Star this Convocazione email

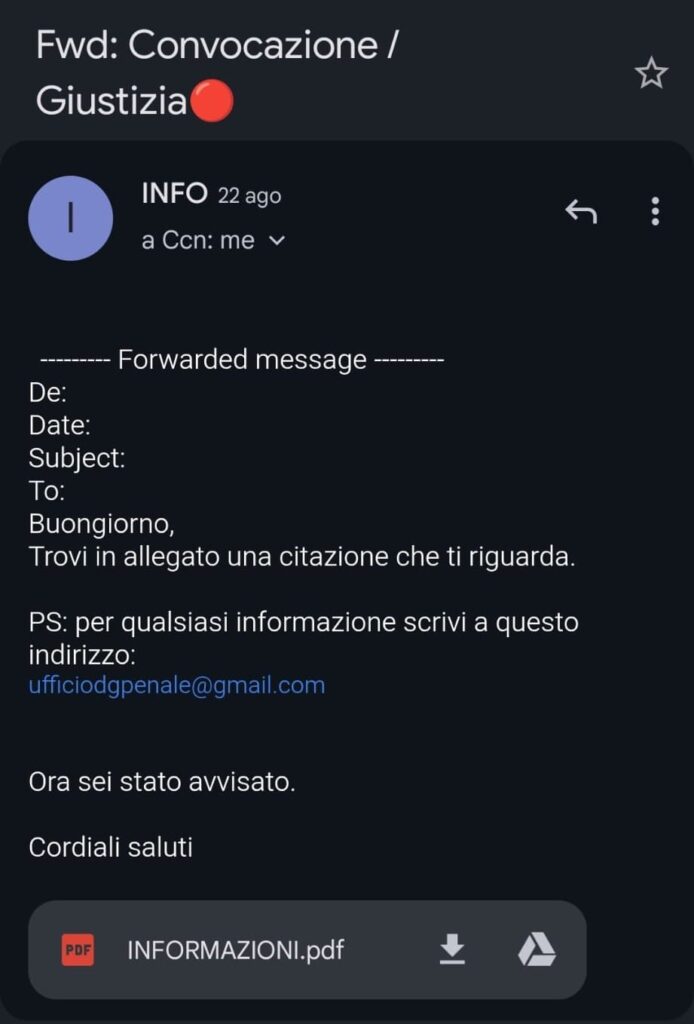[x=651, y=73]
